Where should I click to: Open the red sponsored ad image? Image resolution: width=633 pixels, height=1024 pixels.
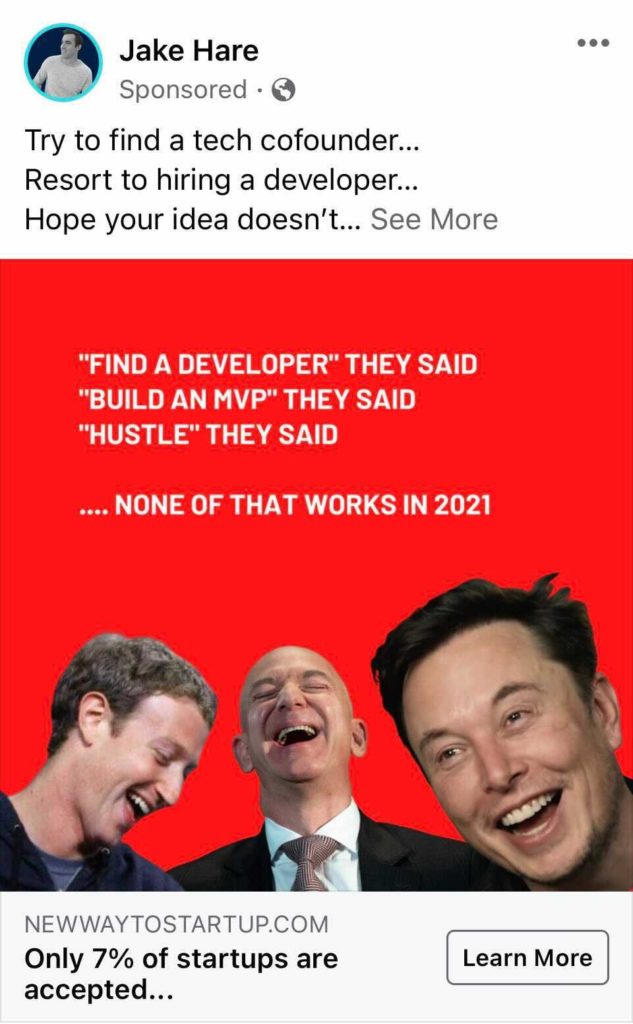click(x=316, y=574)
